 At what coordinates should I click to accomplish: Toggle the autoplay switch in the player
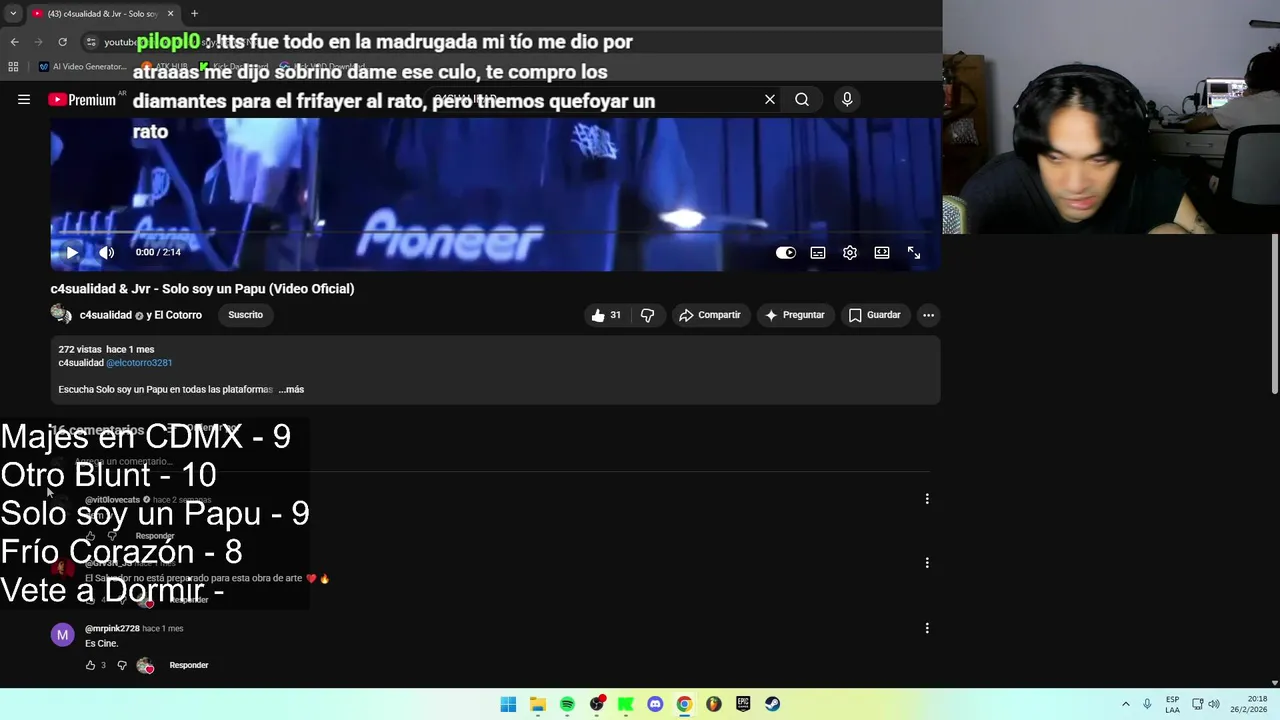click(786, 253)
